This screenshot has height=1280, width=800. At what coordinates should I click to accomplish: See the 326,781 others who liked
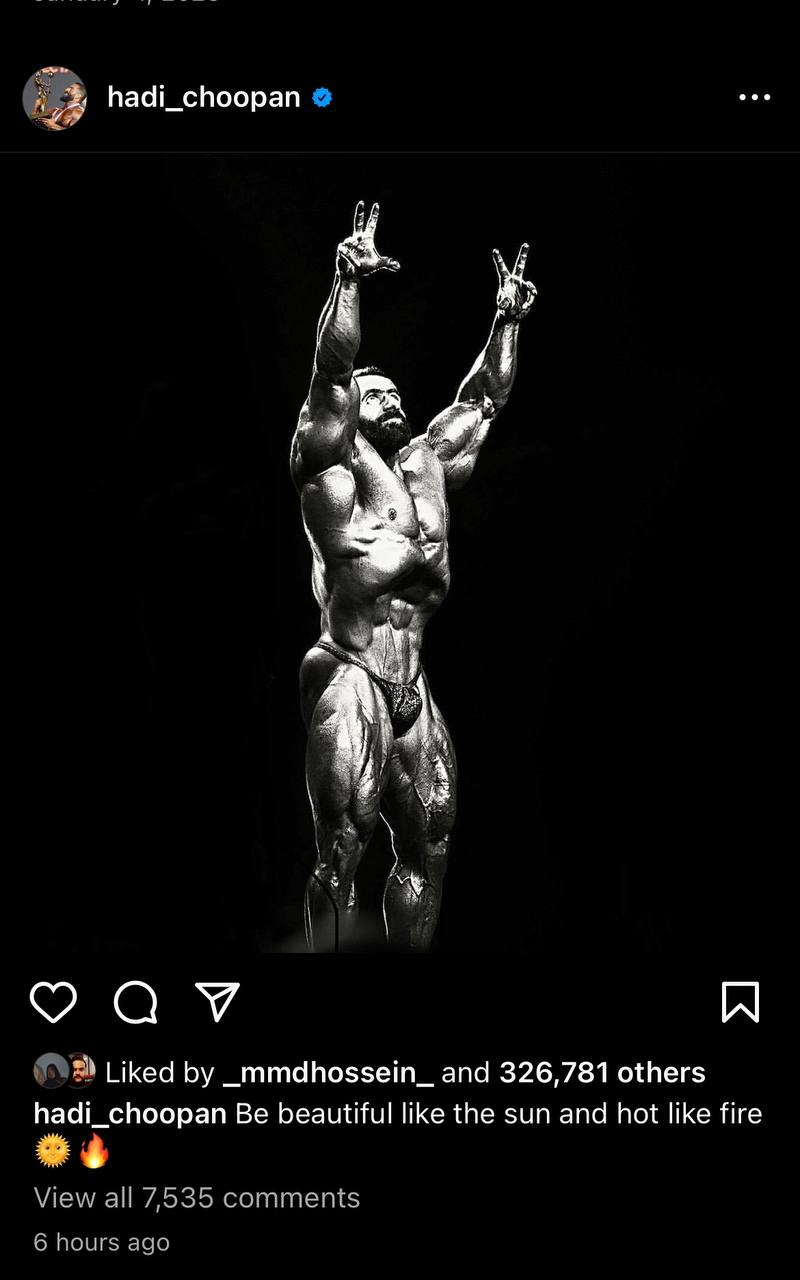[602, 1073]
